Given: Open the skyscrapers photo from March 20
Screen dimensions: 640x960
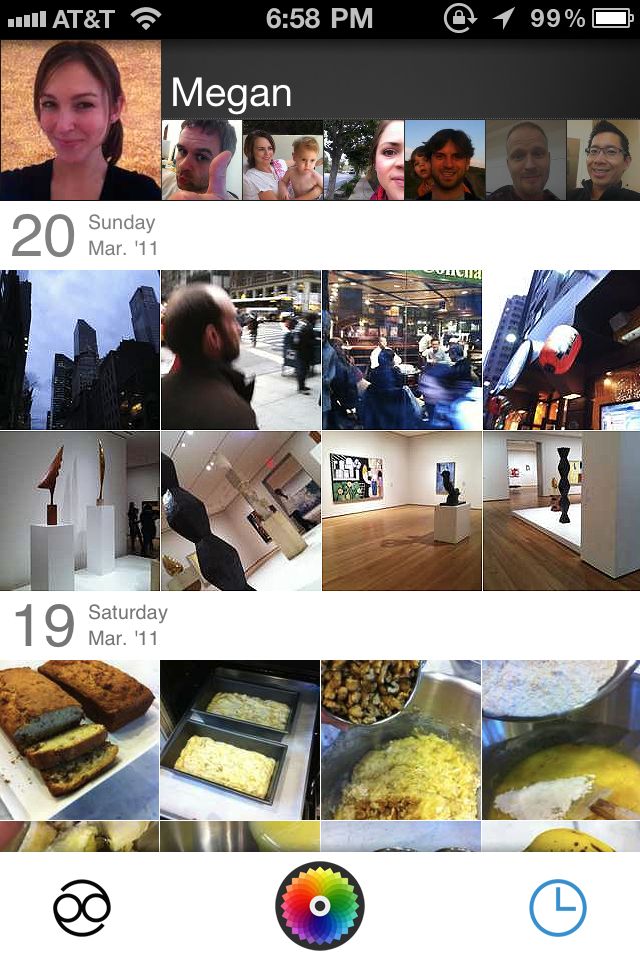Looking at the screenshot, I should pos(80,350).
